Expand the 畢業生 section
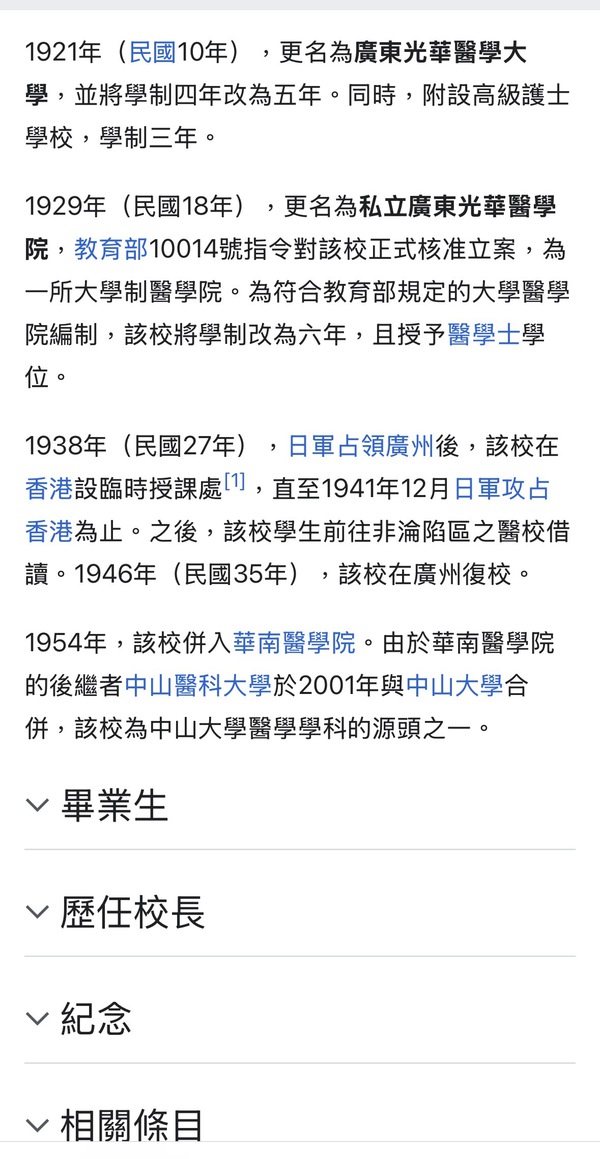The width and height of the screenshot is (600, 1159). point(114,805)
